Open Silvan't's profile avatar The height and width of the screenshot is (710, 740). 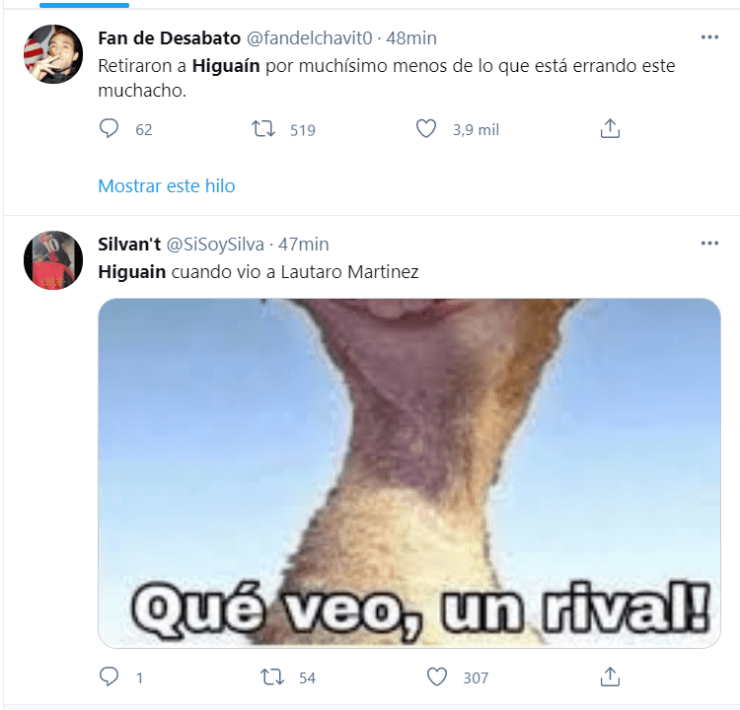(52, 260)
